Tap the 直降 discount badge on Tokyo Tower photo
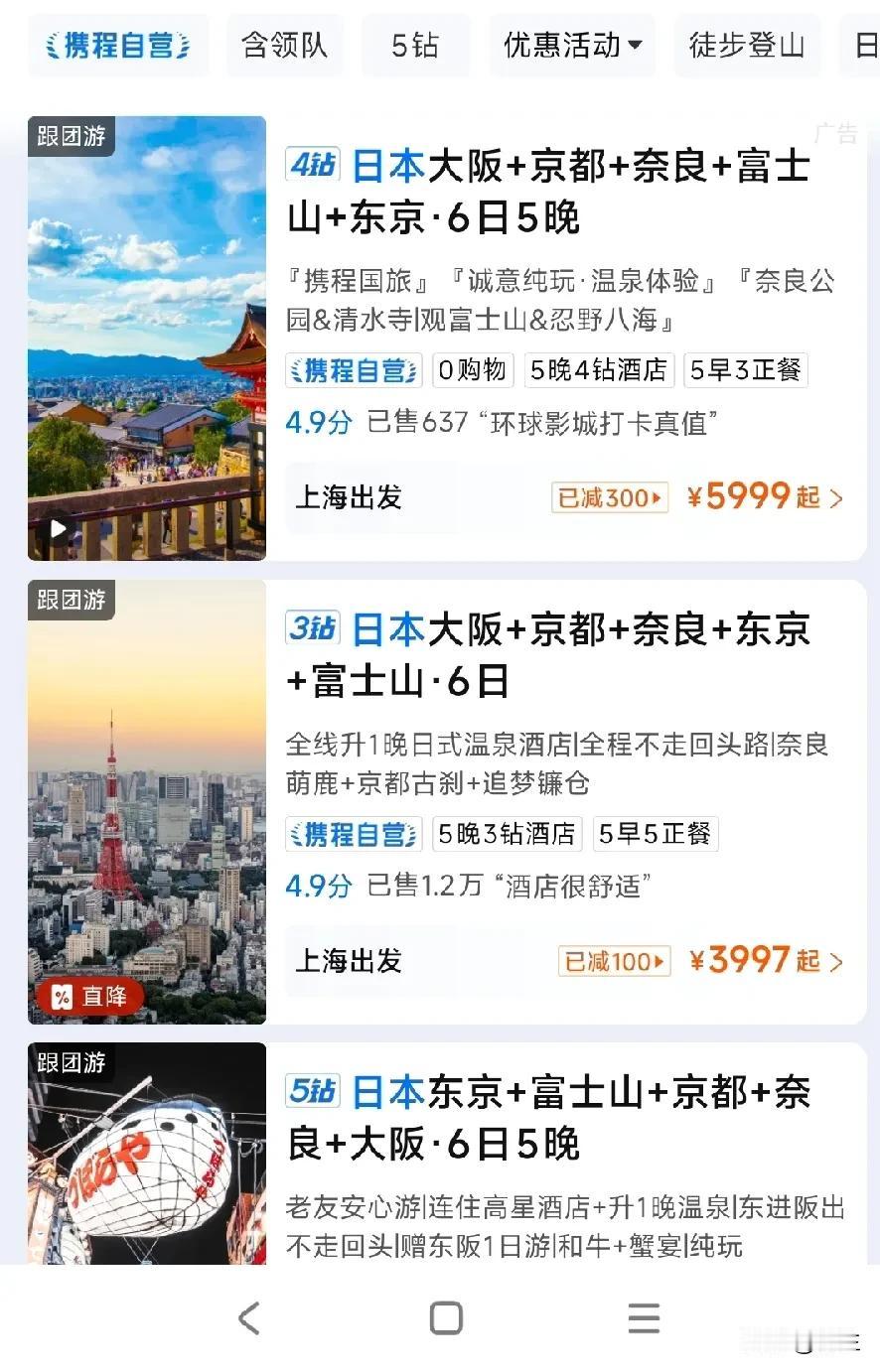 (x=89, y=998)
